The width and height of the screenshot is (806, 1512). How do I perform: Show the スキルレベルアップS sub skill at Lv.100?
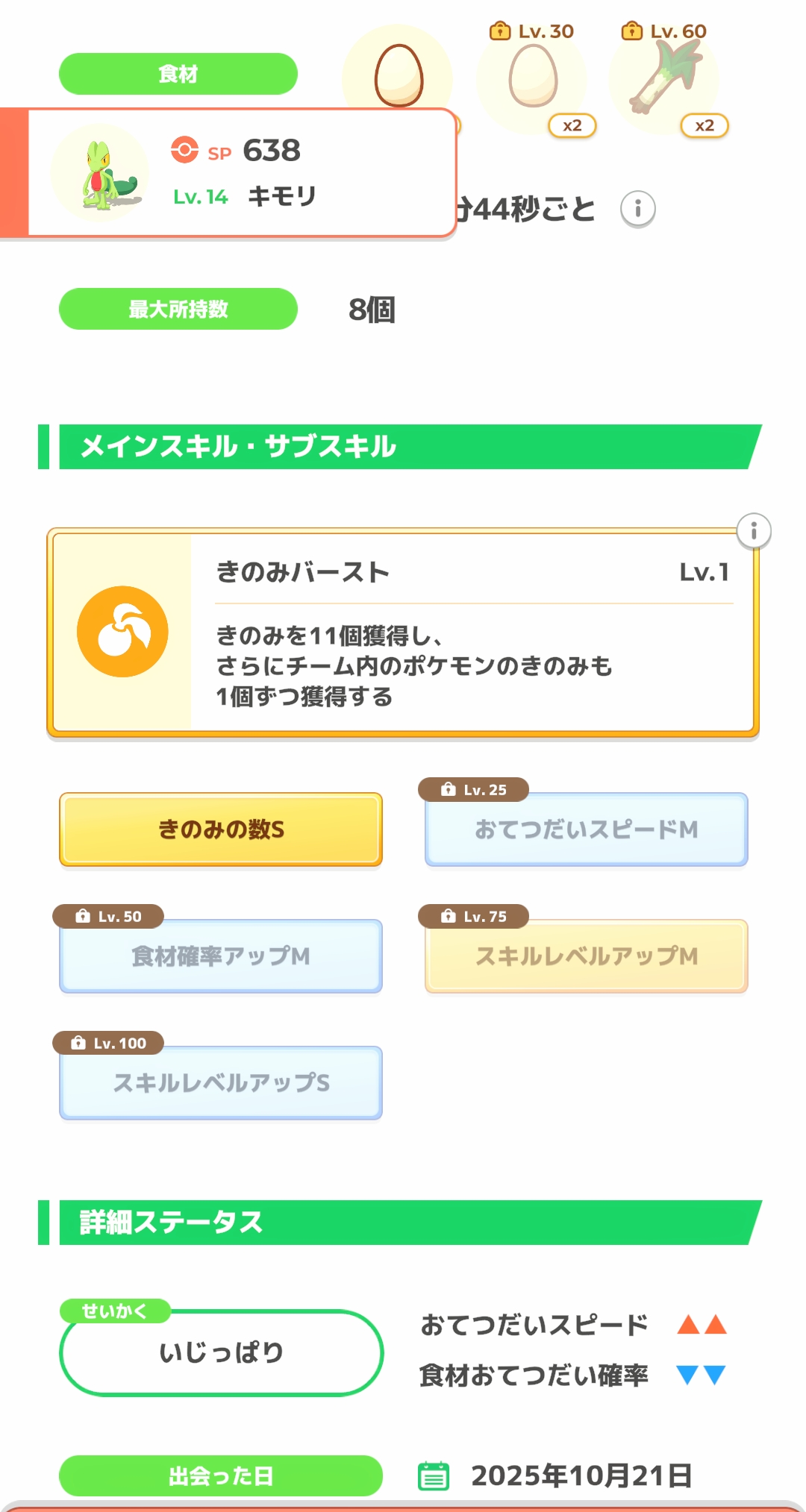point(221,1083)
